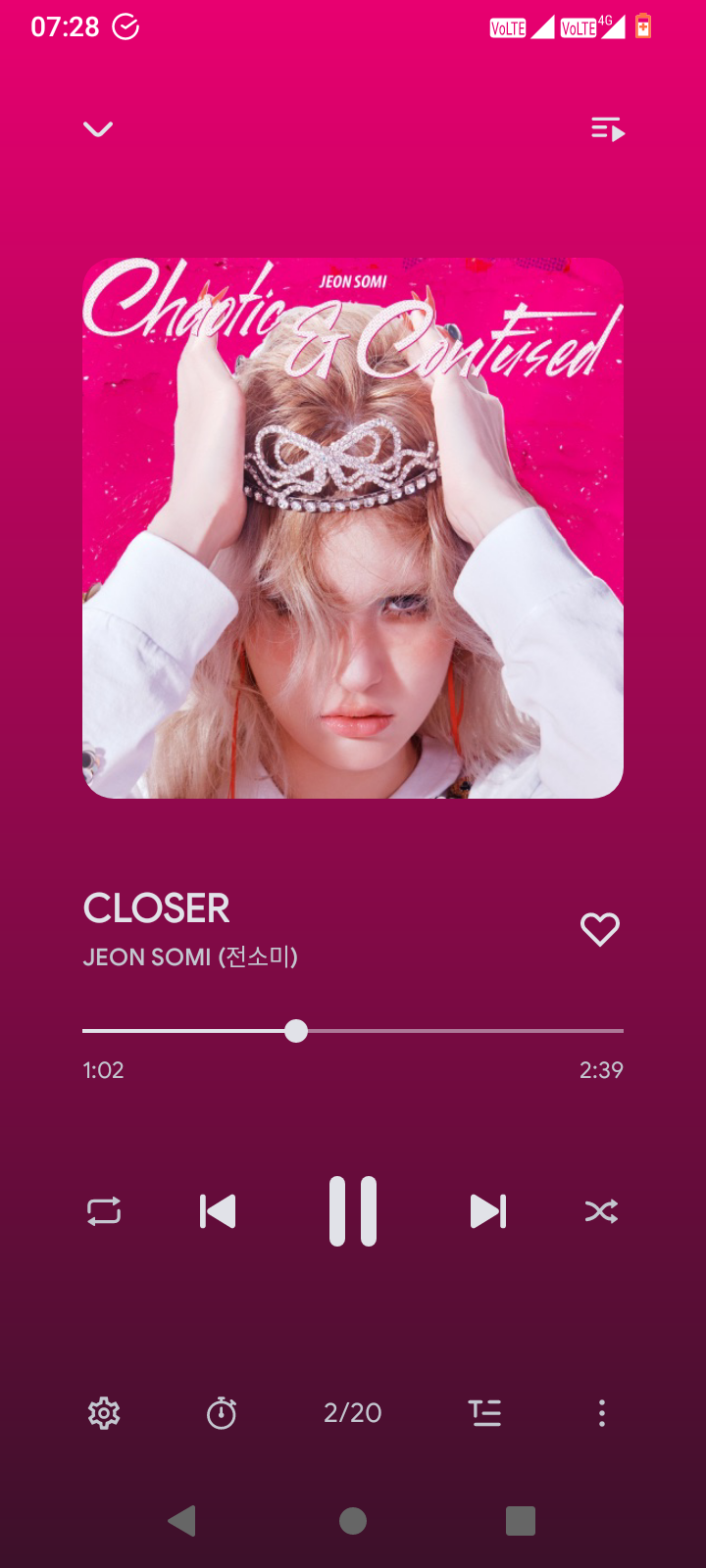Tap the playback progress bar to seek
The width and height of the screenshot is (706, 1568).
(x=353, y=1031)
